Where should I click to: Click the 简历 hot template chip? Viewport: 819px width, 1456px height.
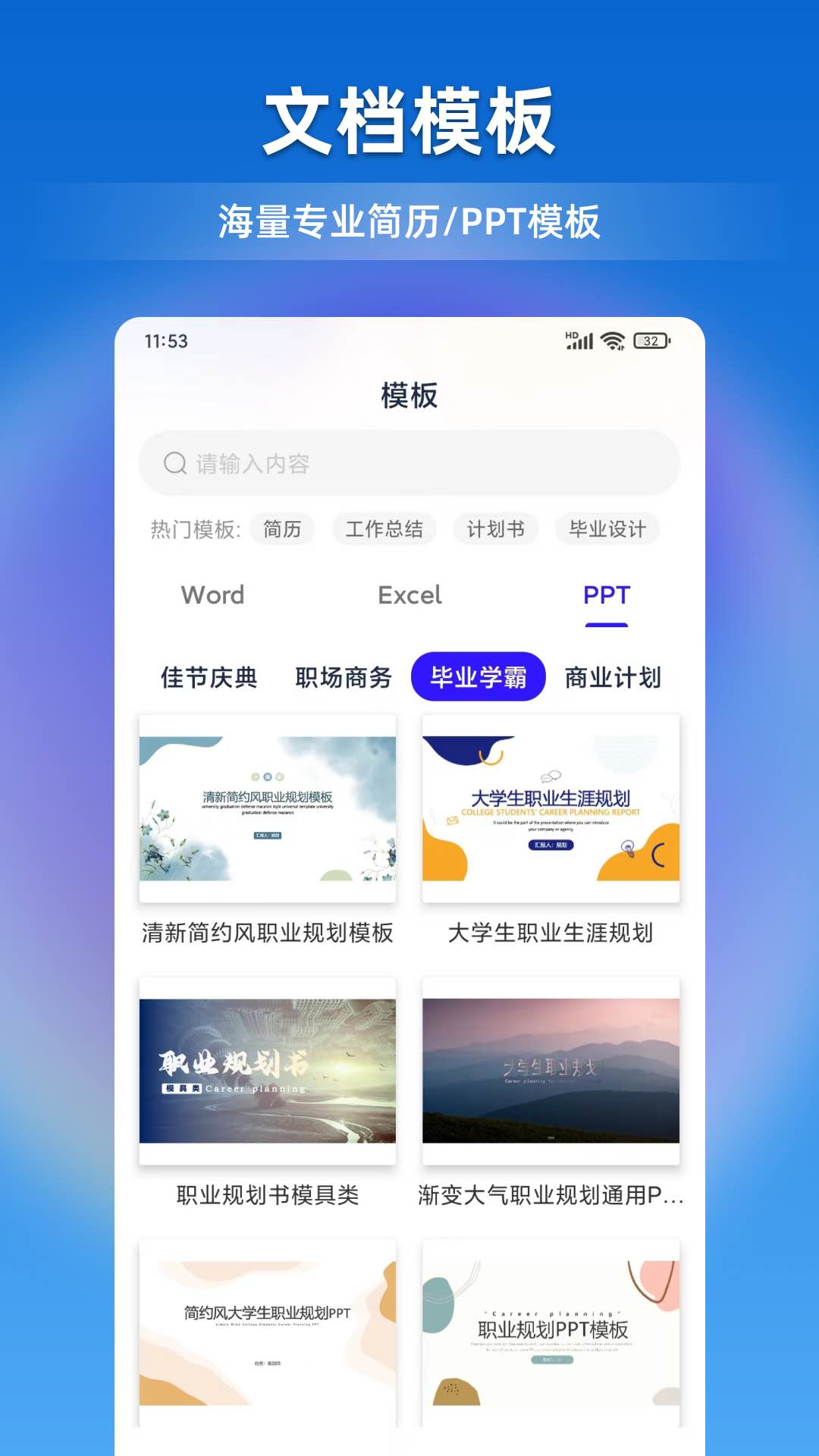click(x=281, y=529)
